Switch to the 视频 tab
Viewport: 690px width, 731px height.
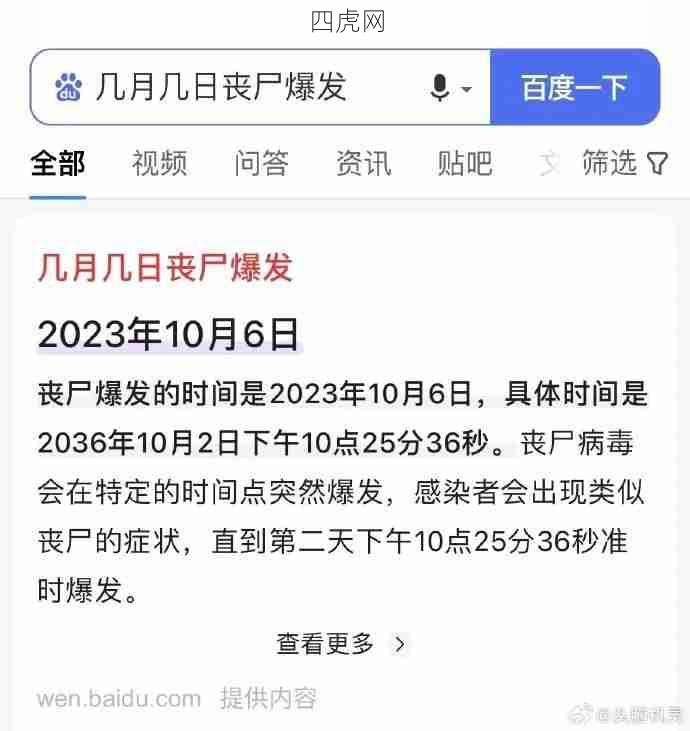[159, 163]
